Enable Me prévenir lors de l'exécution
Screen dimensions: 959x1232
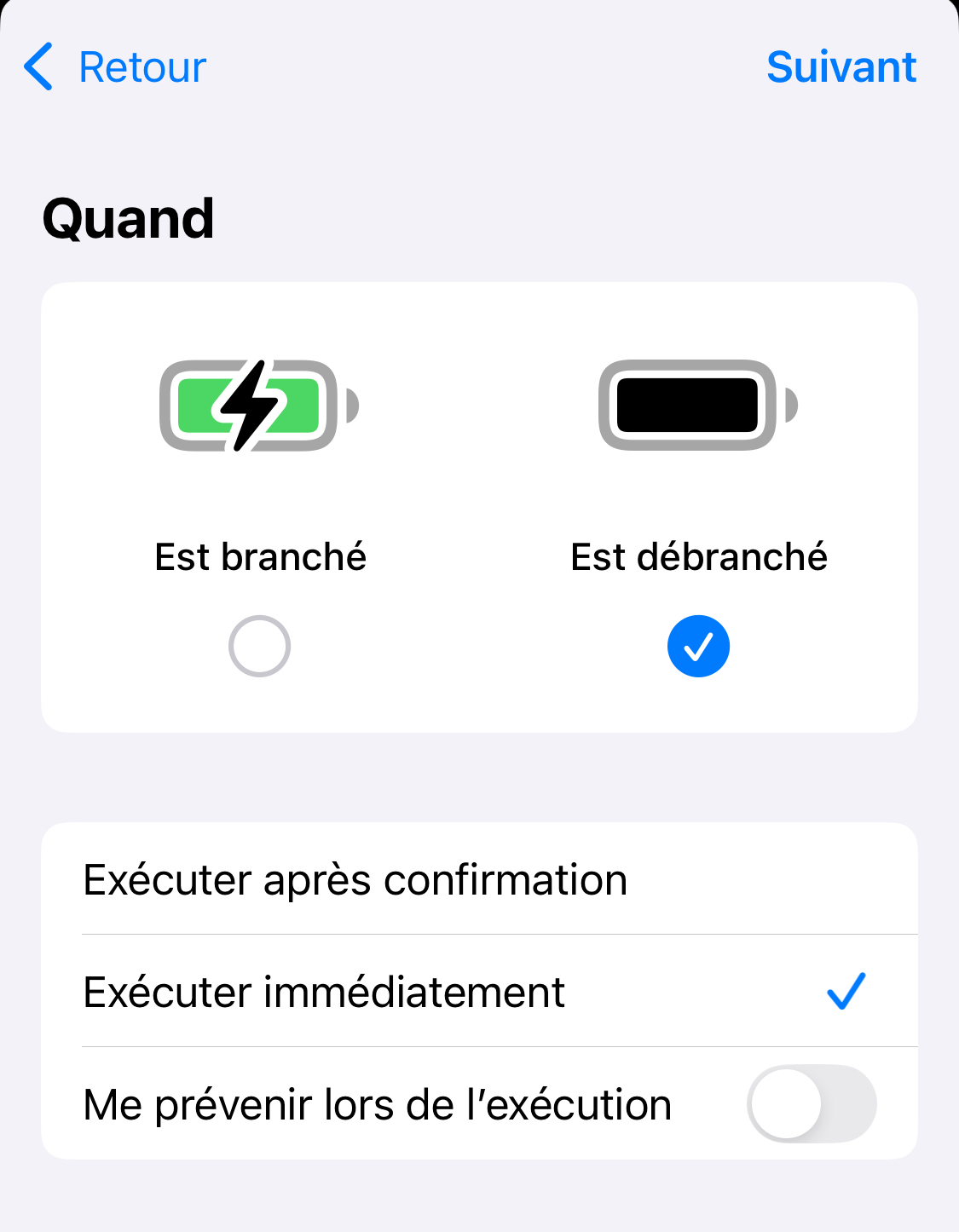point(811,1103)
